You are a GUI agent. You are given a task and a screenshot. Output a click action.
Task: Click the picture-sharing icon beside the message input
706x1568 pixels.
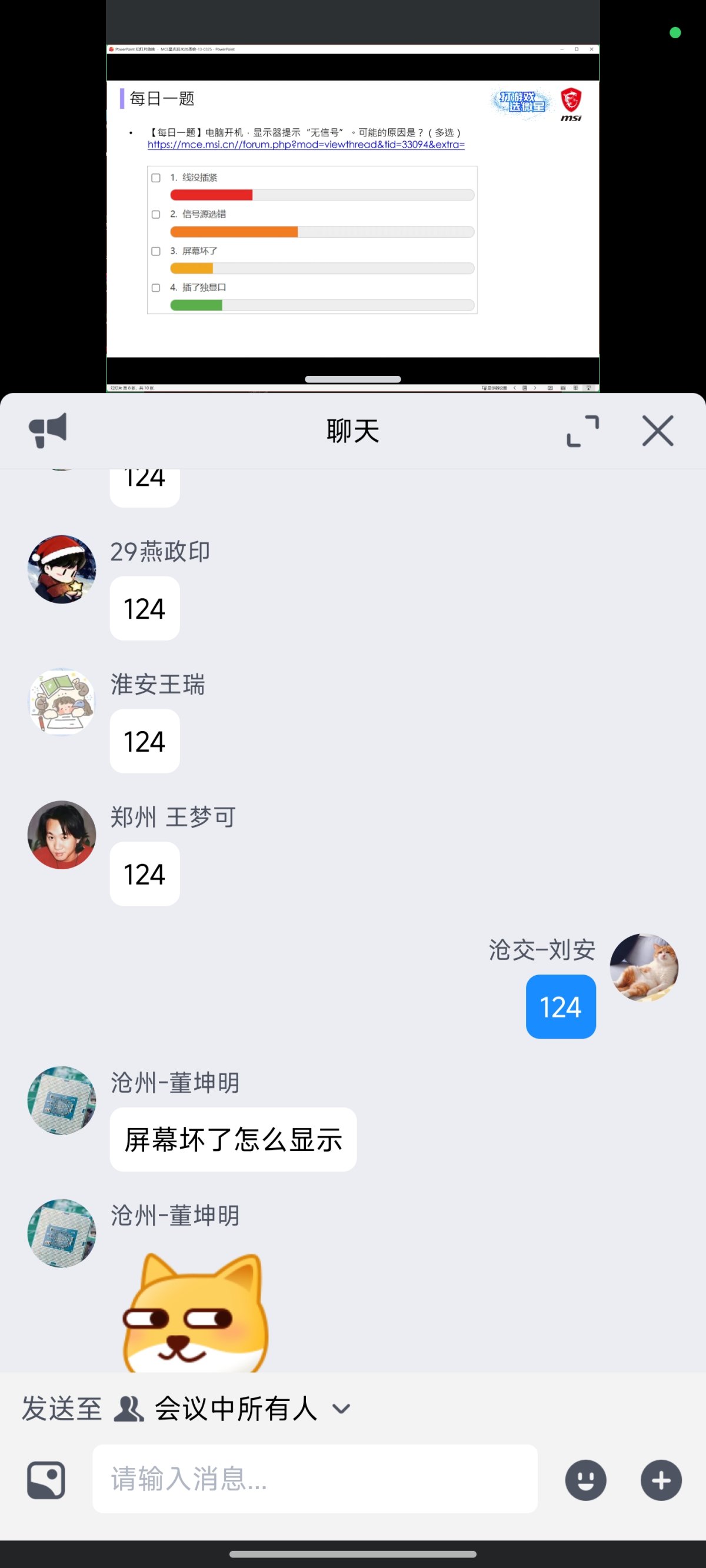pyautogui.click(x=46, y=1480)
